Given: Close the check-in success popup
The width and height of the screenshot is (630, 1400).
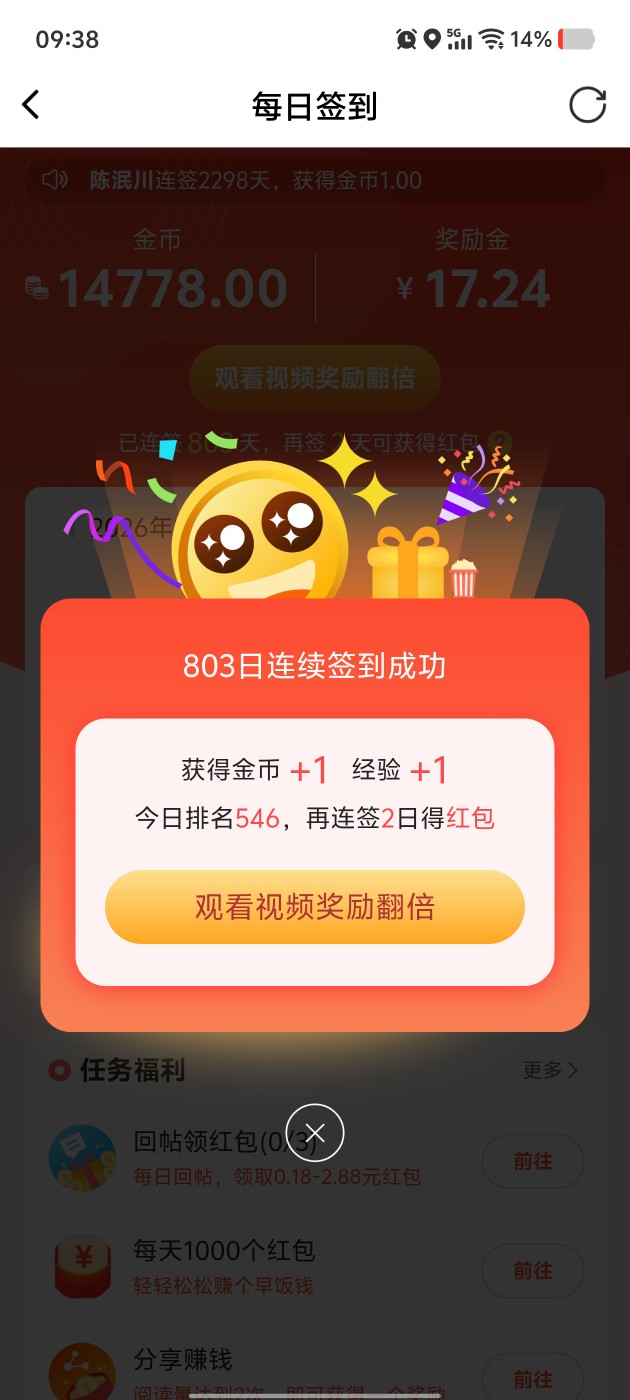Looking at the screenshot, I should click(x=315, y=1132).
